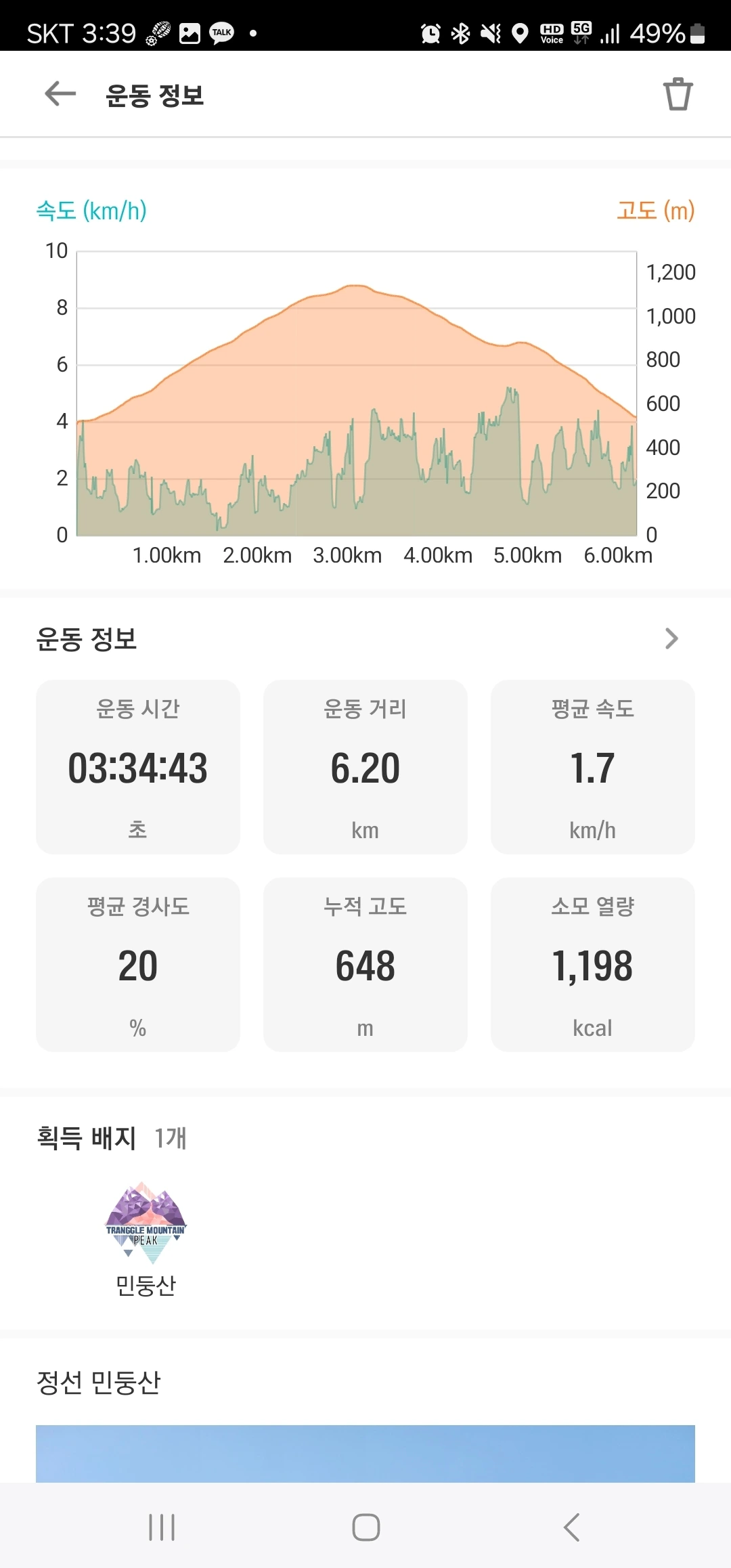This screenshot has height=1568, width=731.
Task: Open the 정선 민둥산 image
Action: pyautogui.click(x=365, y=1453)
